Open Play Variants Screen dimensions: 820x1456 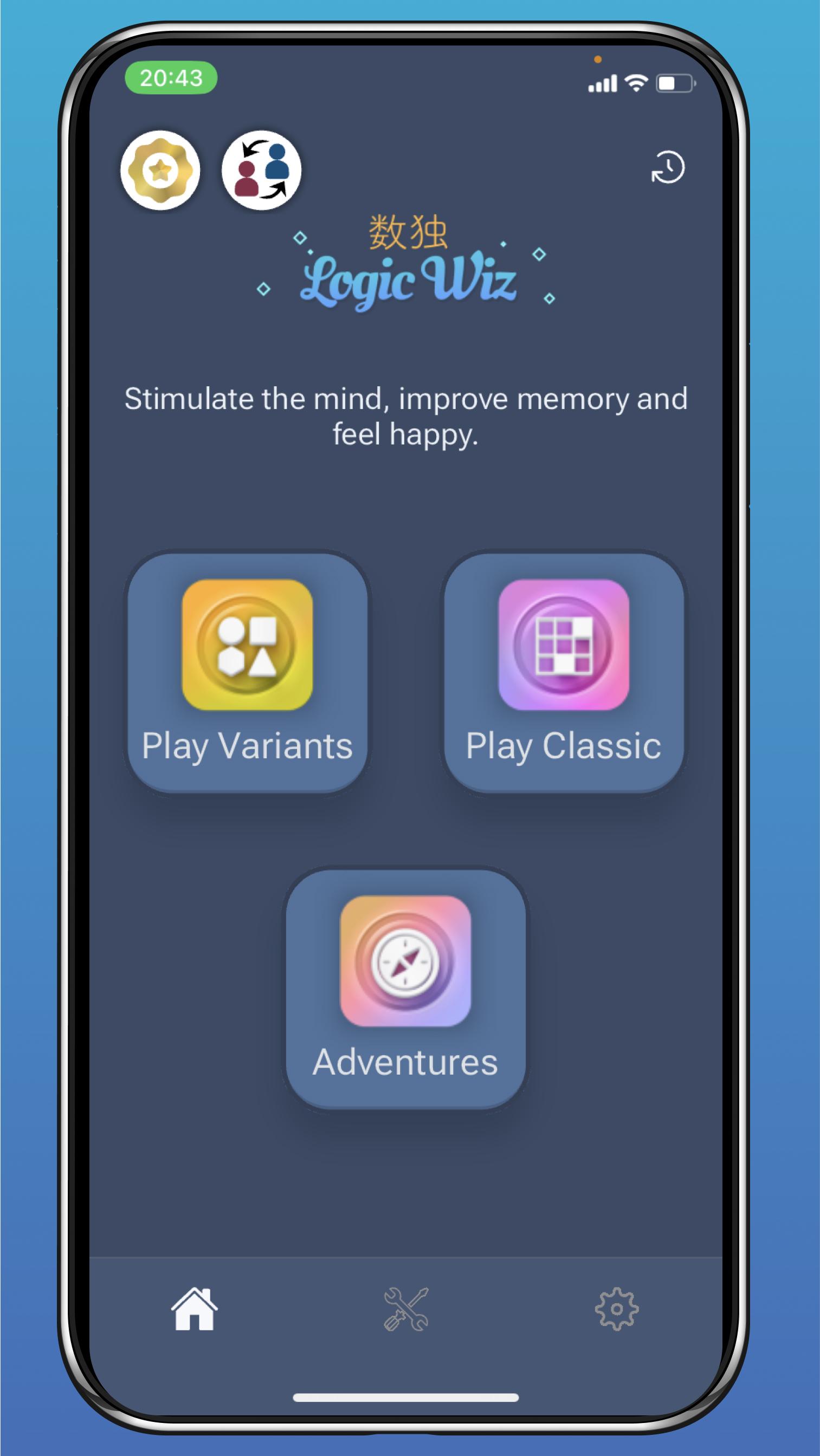pos(247,673)
